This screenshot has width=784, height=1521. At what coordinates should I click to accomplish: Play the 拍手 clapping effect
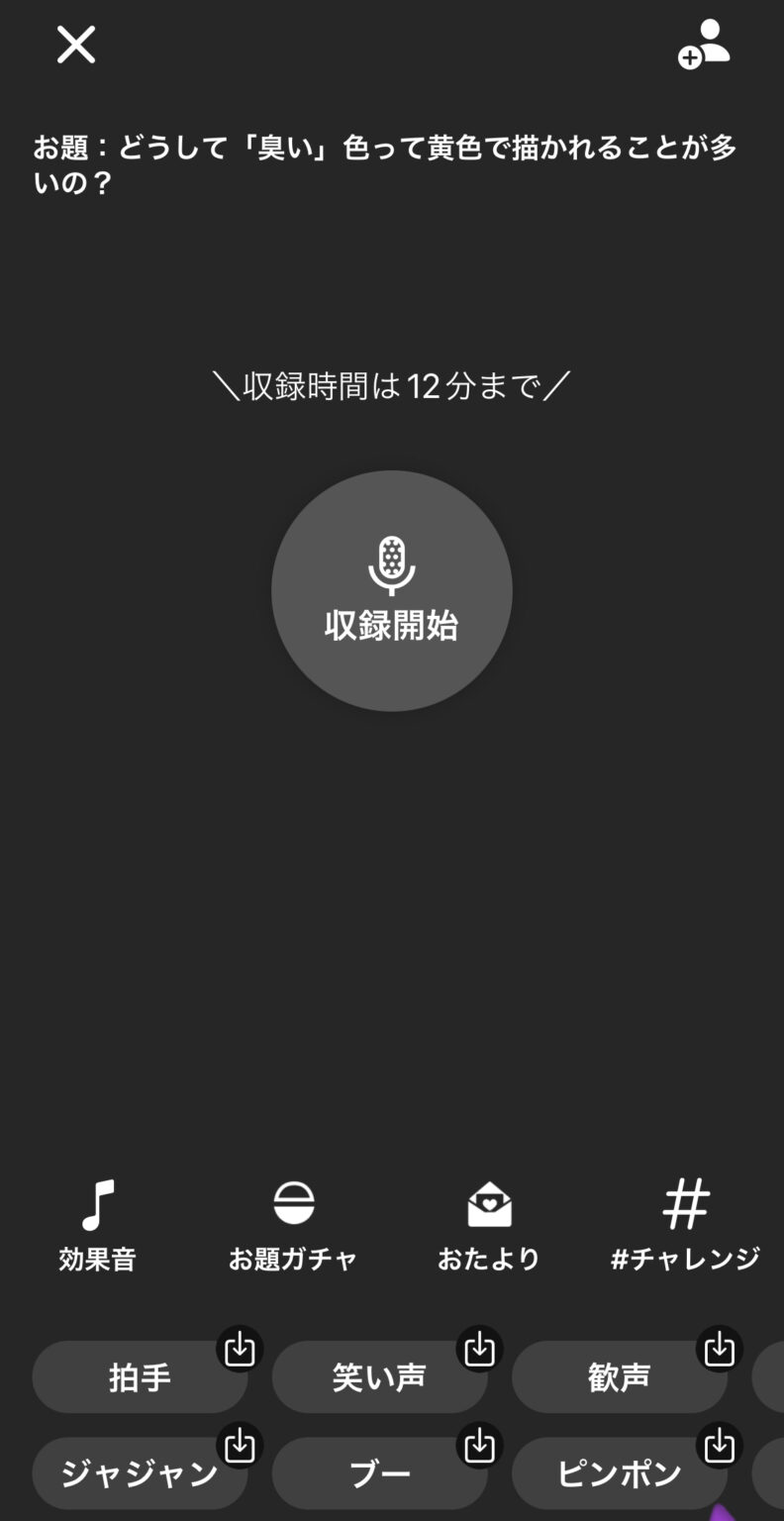[x=139, y=1375]
